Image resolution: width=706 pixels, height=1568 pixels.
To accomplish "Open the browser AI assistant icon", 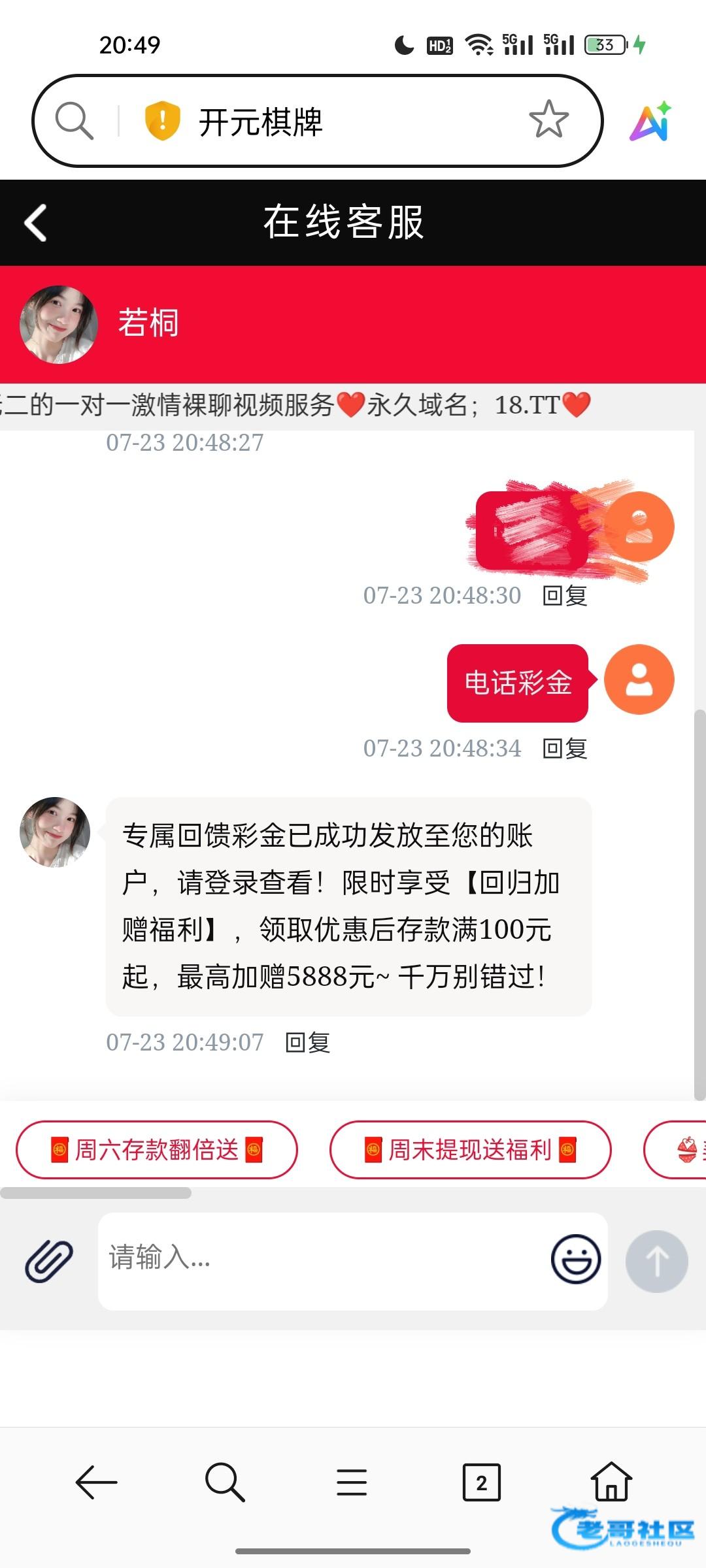I will pos(650,122).
